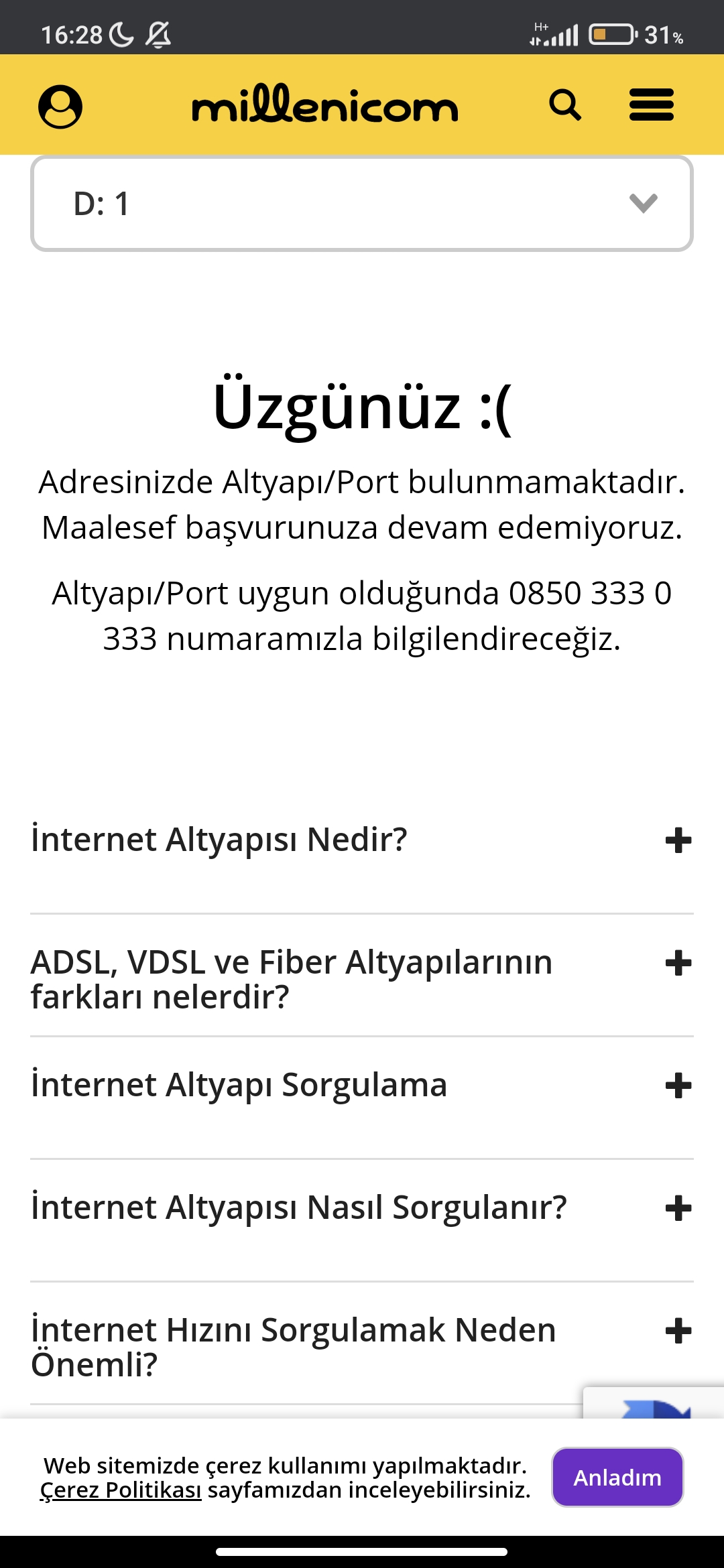Expand ADSL, VDSL ve Fiber farkları question
724x1568 pixels.
tap(678, 964)
